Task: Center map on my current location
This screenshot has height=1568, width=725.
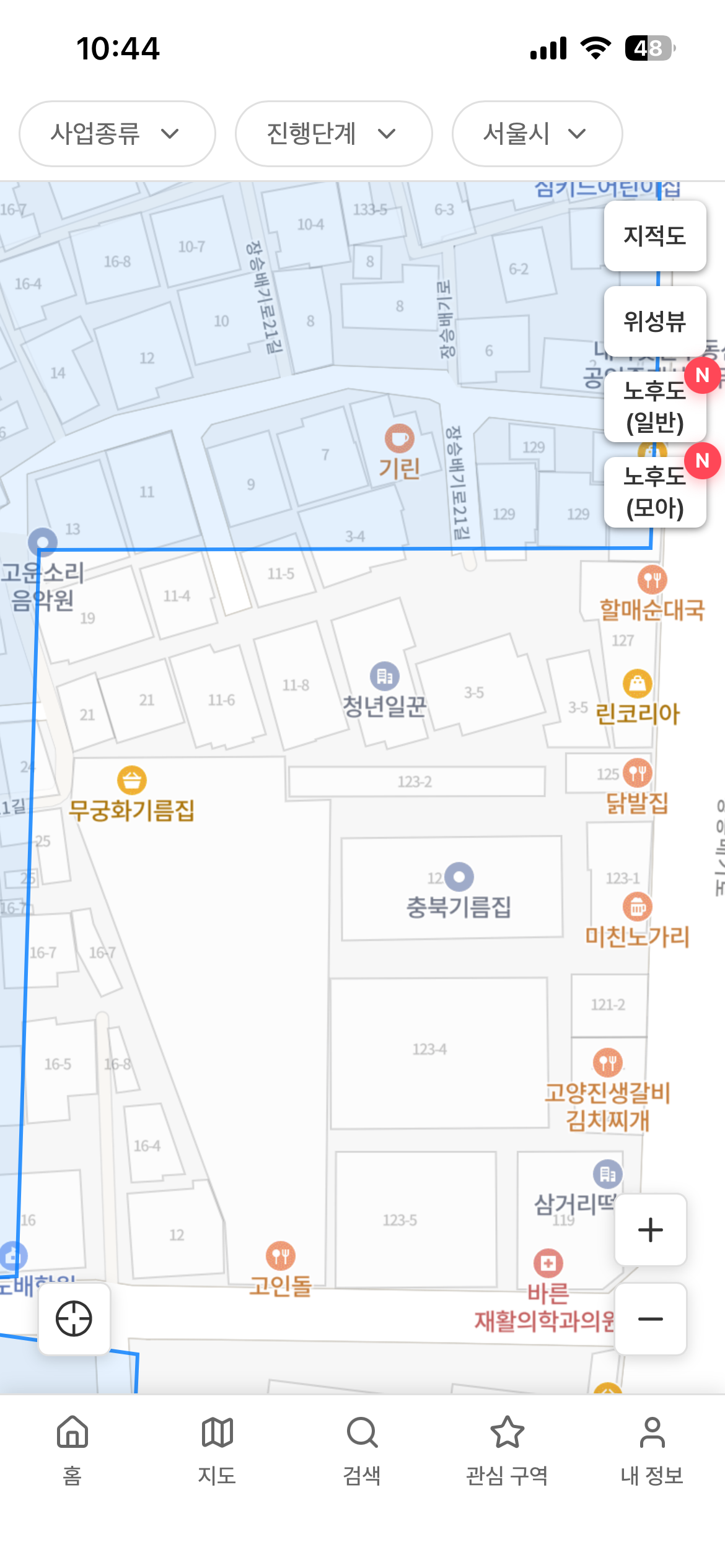Action: point(74,1318)
